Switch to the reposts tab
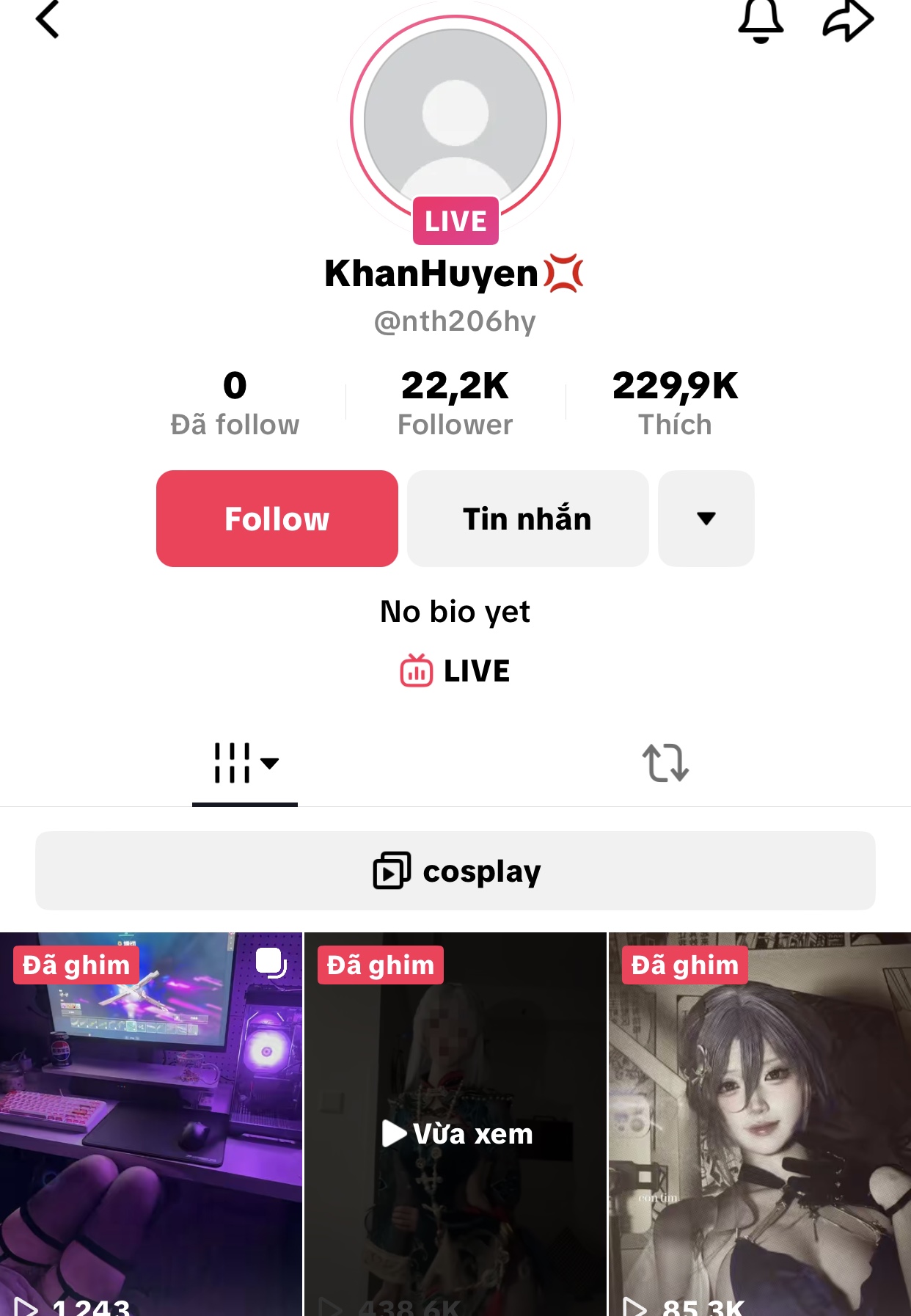911x1316 pixels. point(665,764)
